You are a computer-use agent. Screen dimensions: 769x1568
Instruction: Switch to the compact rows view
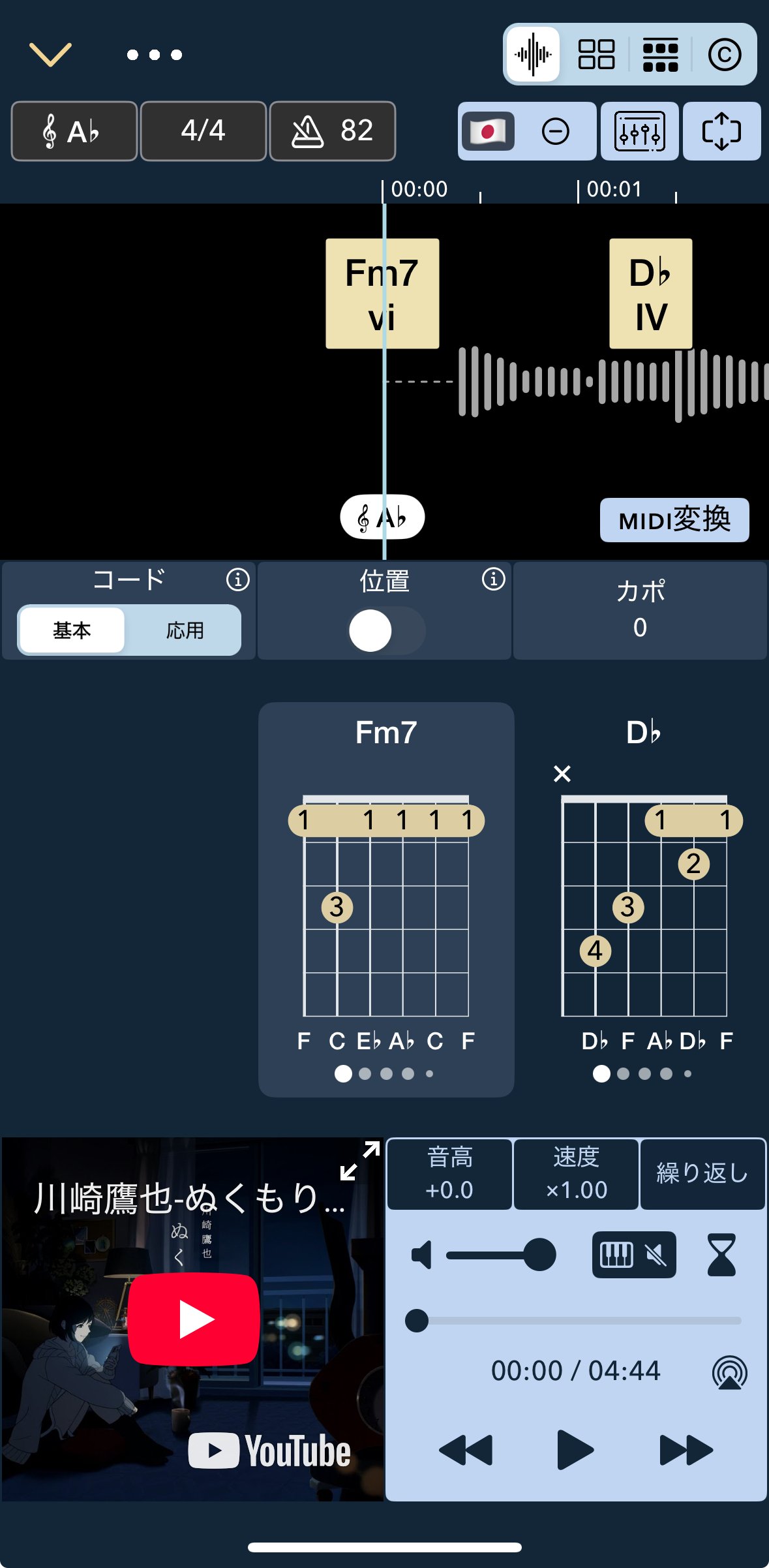(x=660, y=55)
